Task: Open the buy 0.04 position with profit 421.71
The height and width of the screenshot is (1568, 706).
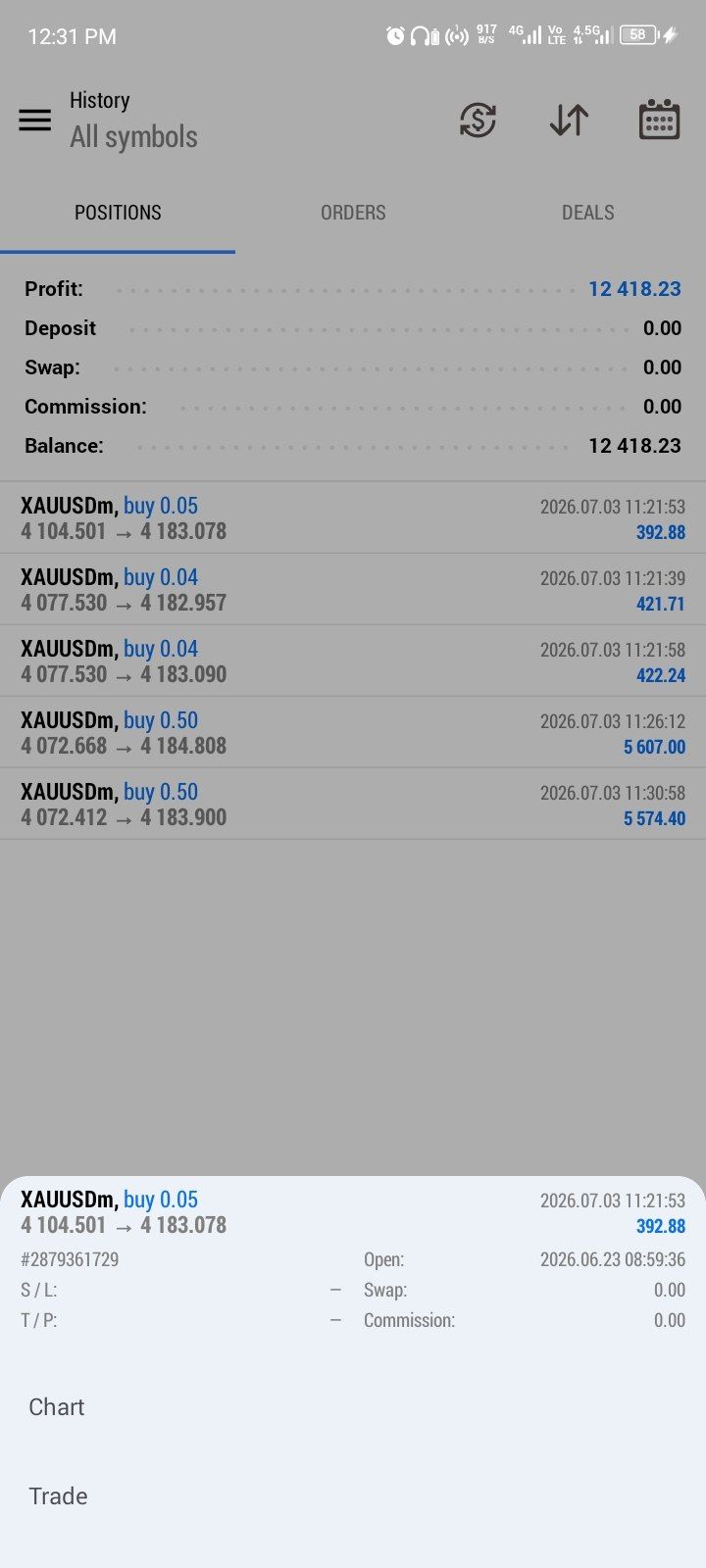Action: click(353, 589)
